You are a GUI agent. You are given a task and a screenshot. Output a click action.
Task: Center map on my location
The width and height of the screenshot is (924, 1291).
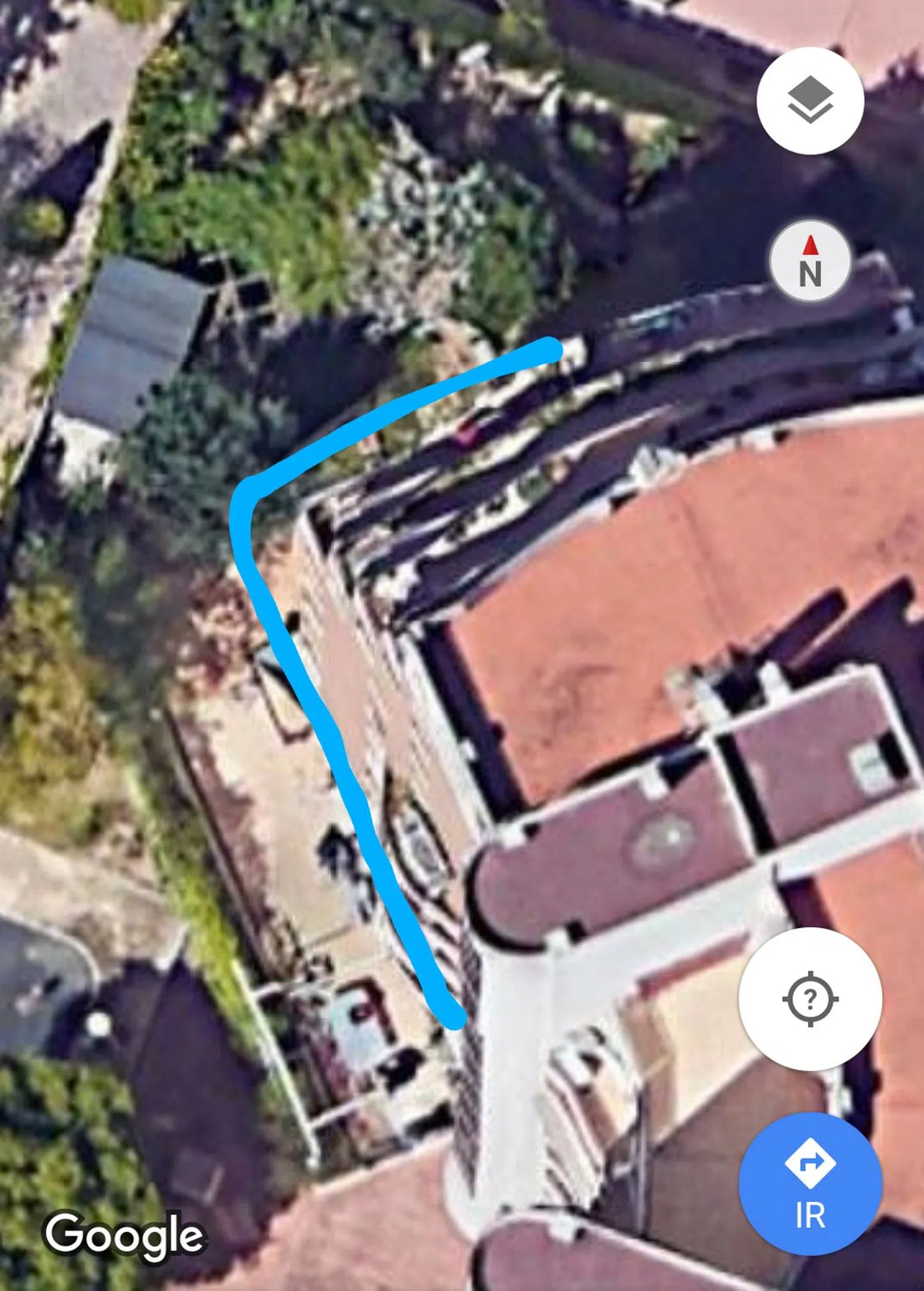810,999
